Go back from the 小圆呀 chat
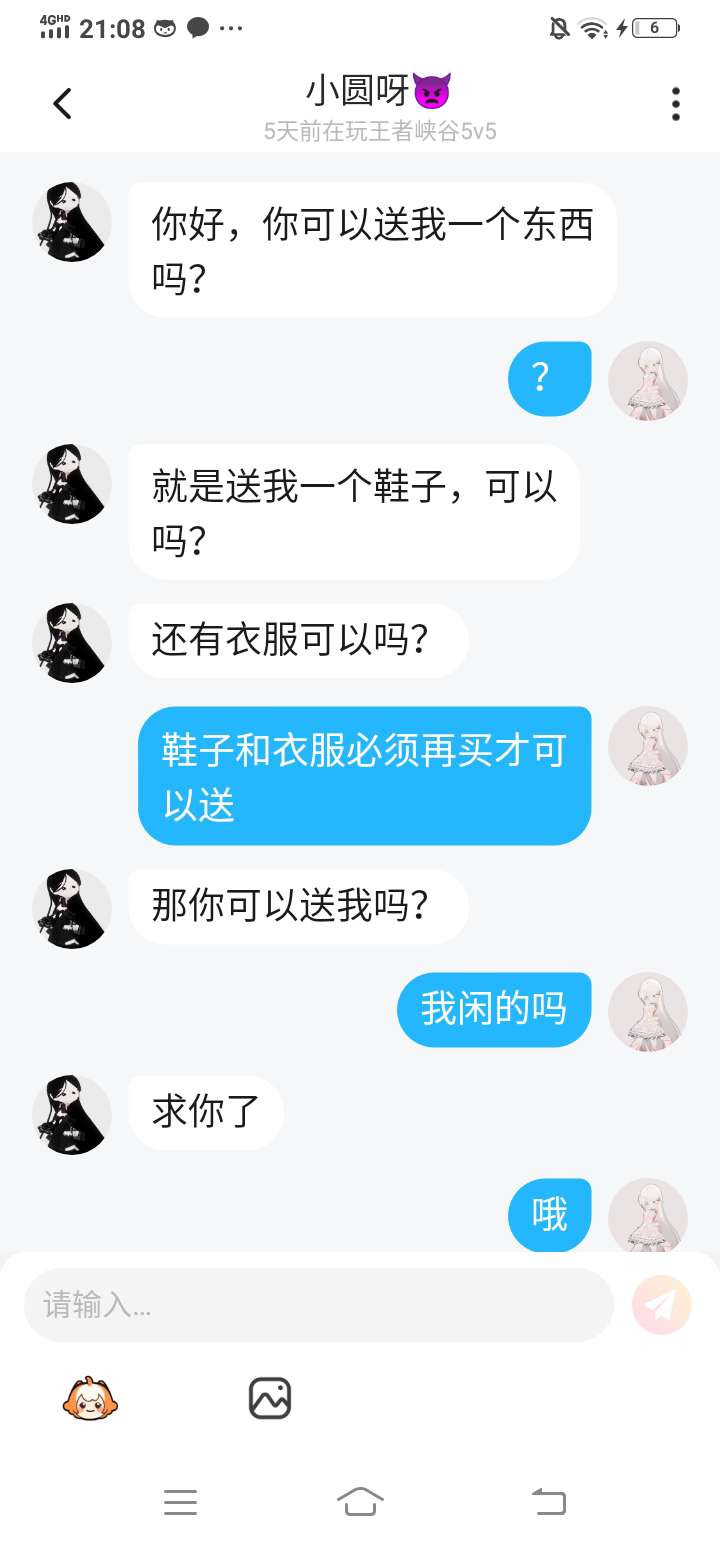The height and width of the screenshot is (1544, 720). 62,103
